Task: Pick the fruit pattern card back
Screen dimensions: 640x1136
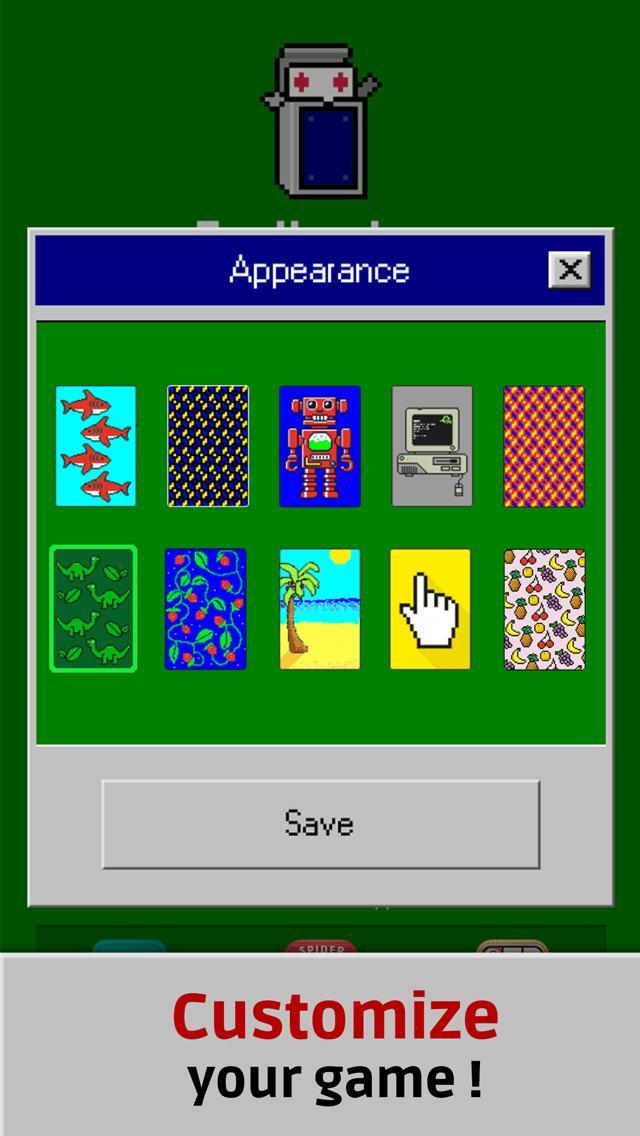Action: 544,609
